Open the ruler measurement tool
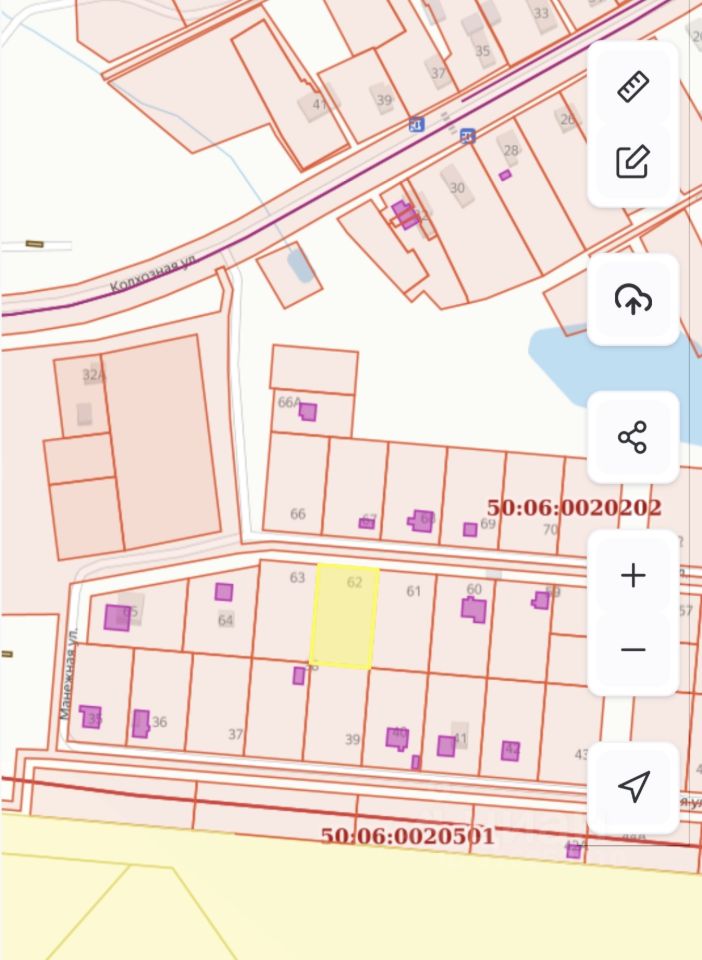702x960 pixels. click(633, 87)
